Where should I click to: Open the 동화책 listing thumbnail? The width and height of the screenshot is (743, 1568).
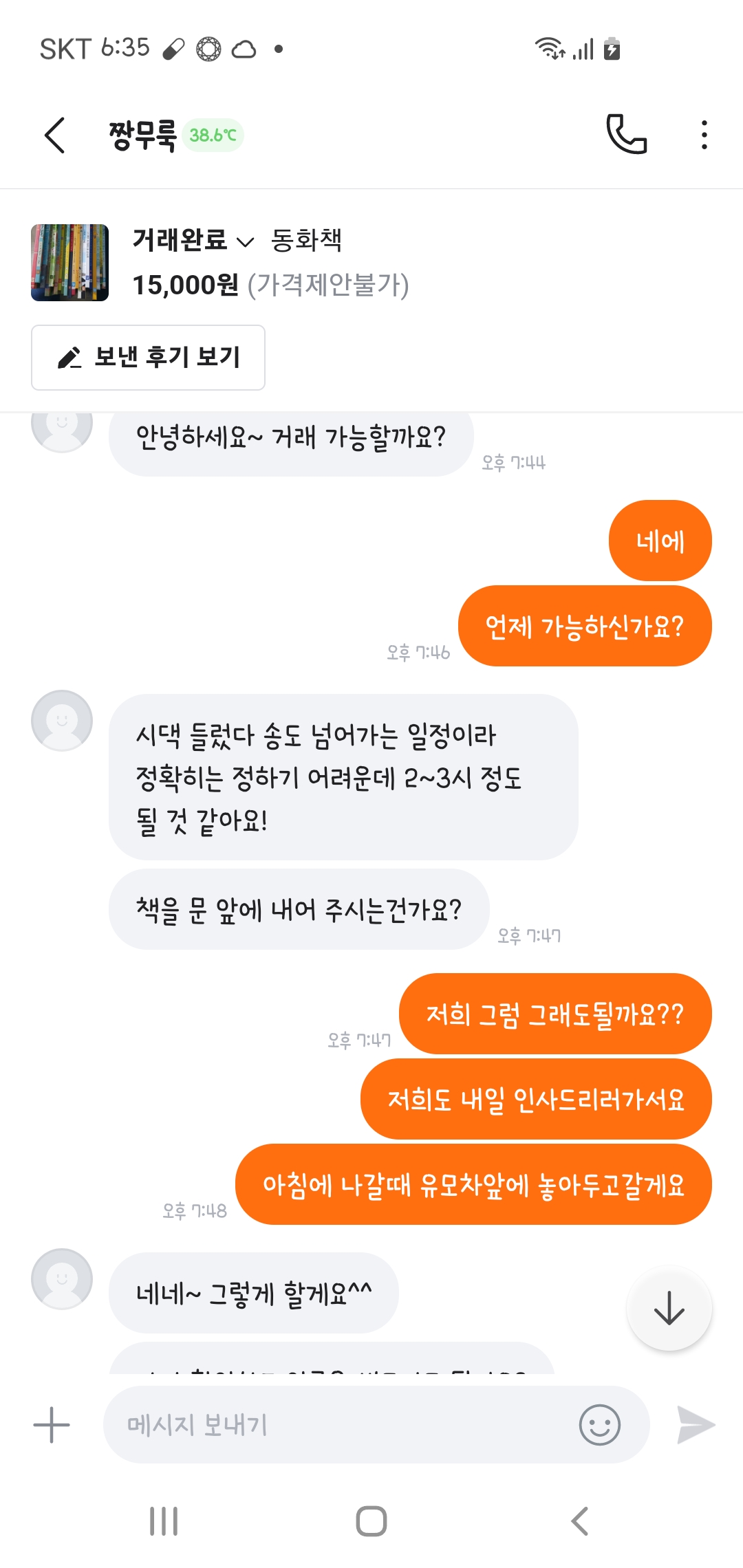[x=69, y=263]
